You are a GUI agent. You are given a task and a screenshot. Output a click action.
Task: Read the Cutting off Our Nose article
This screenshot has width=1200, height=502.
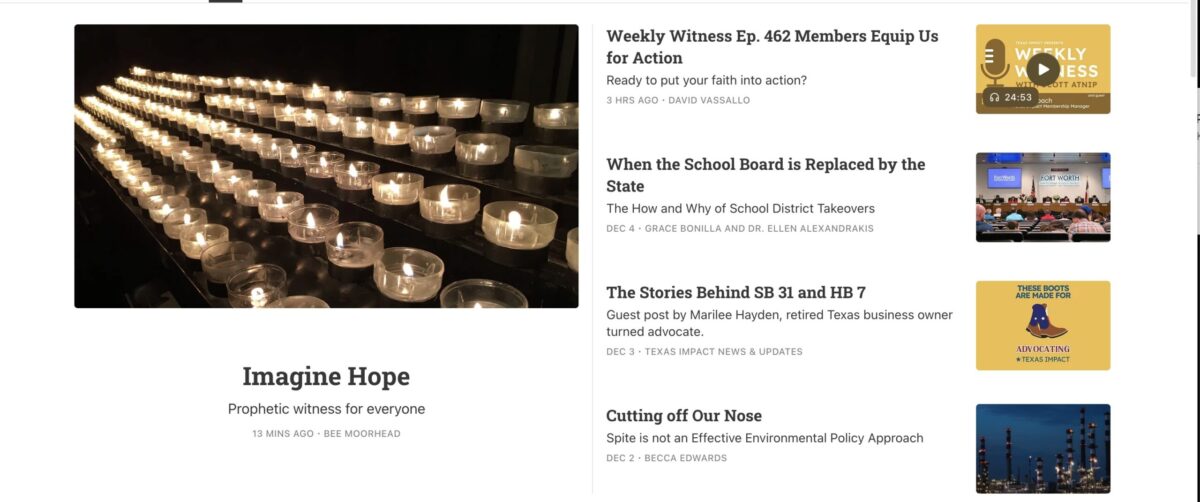click(684, 416)
